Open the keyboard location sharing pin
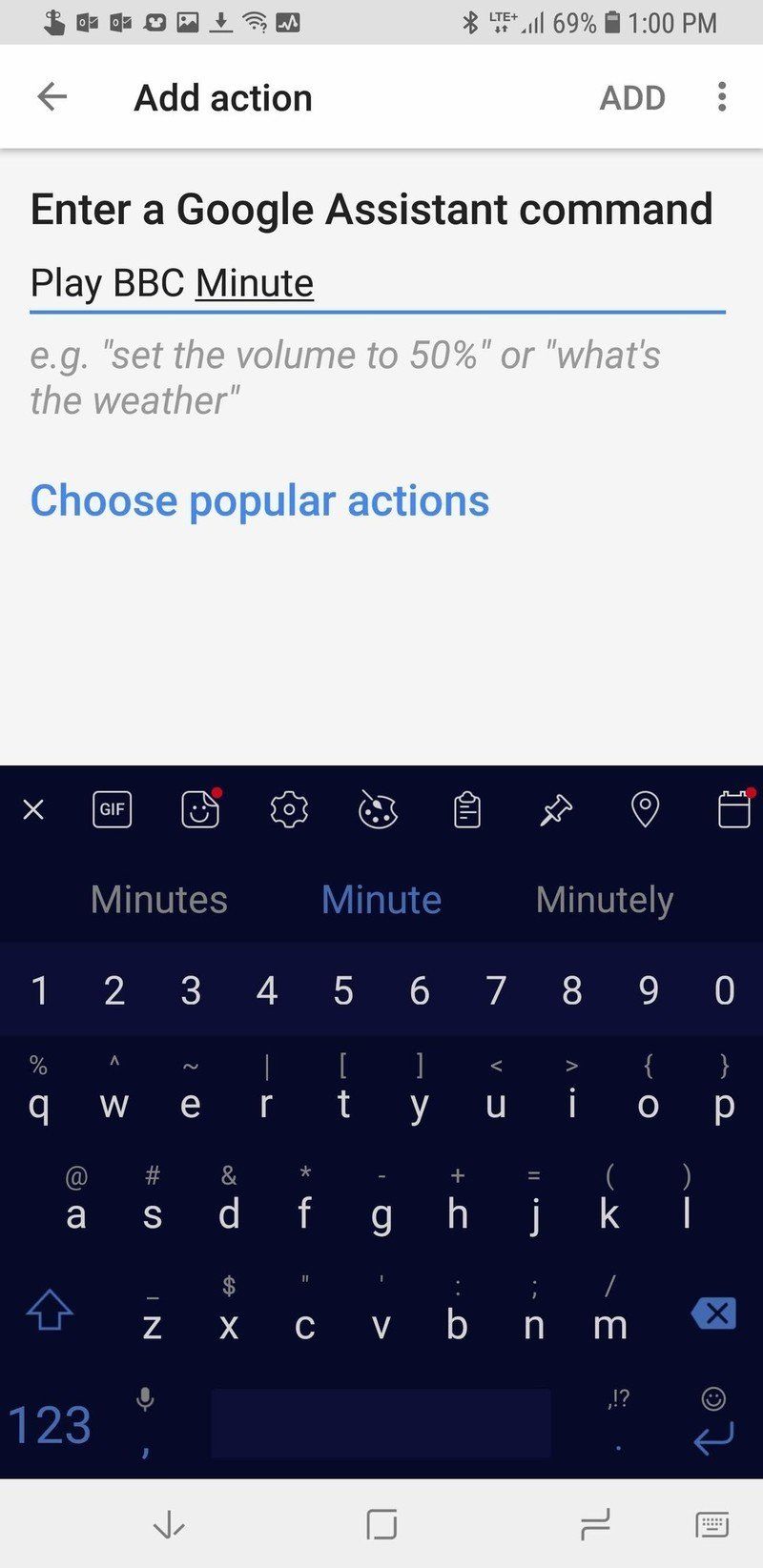The height and width of the screenshot is (1568, 763). (645, 810)
